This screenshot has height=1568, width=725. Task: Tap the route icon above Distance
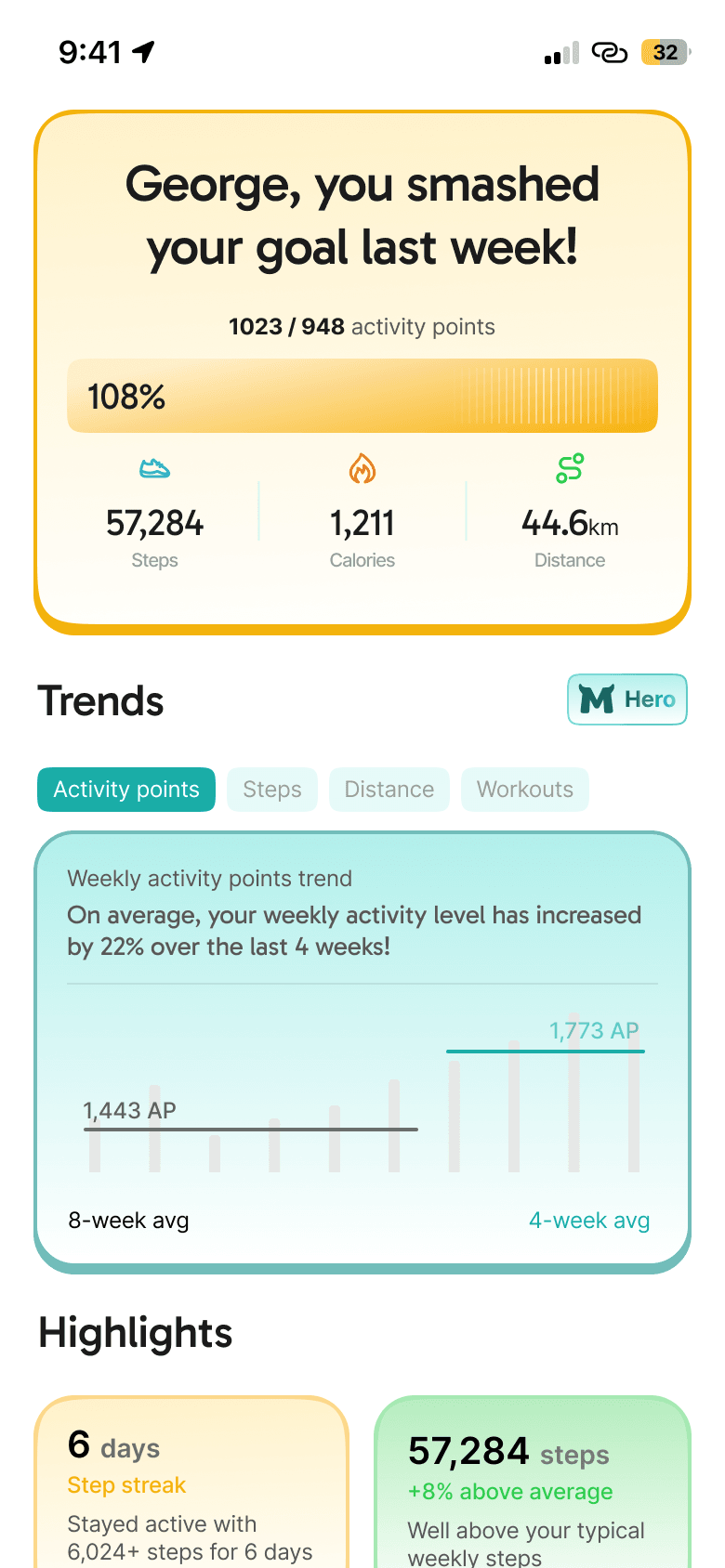(x=570, y=470)
